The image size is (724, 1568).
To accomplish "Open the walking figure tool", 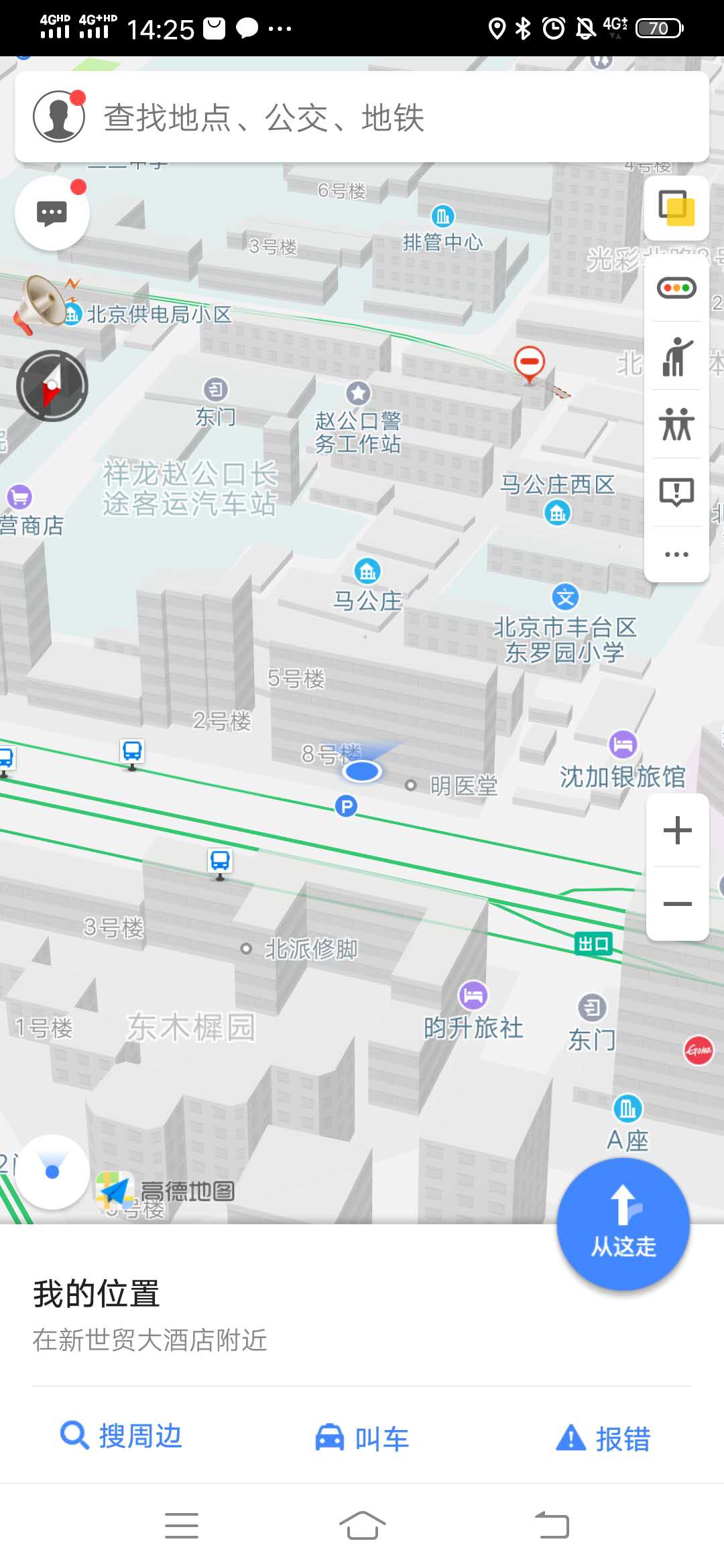I will pyautogui.click(x=676, y=356).
